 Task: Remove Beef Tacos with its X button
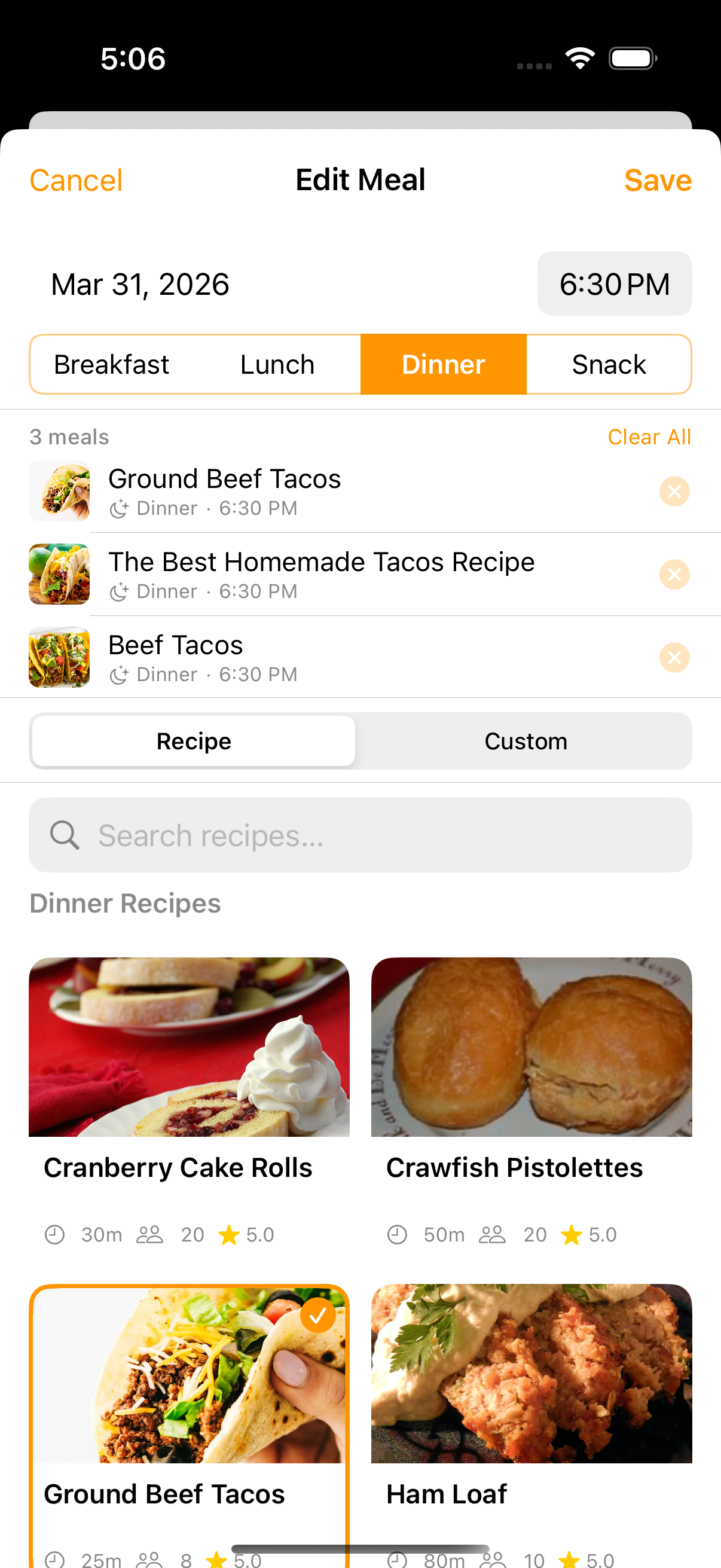coord(674,657)
